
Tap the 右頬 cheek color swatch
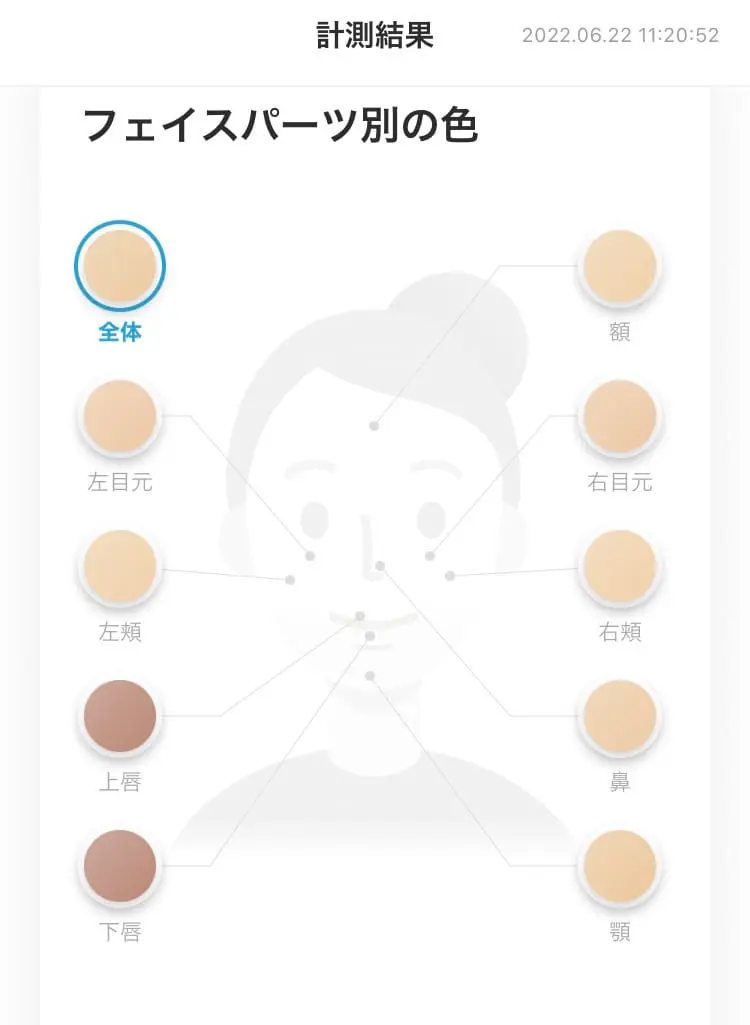click(620, 566)
